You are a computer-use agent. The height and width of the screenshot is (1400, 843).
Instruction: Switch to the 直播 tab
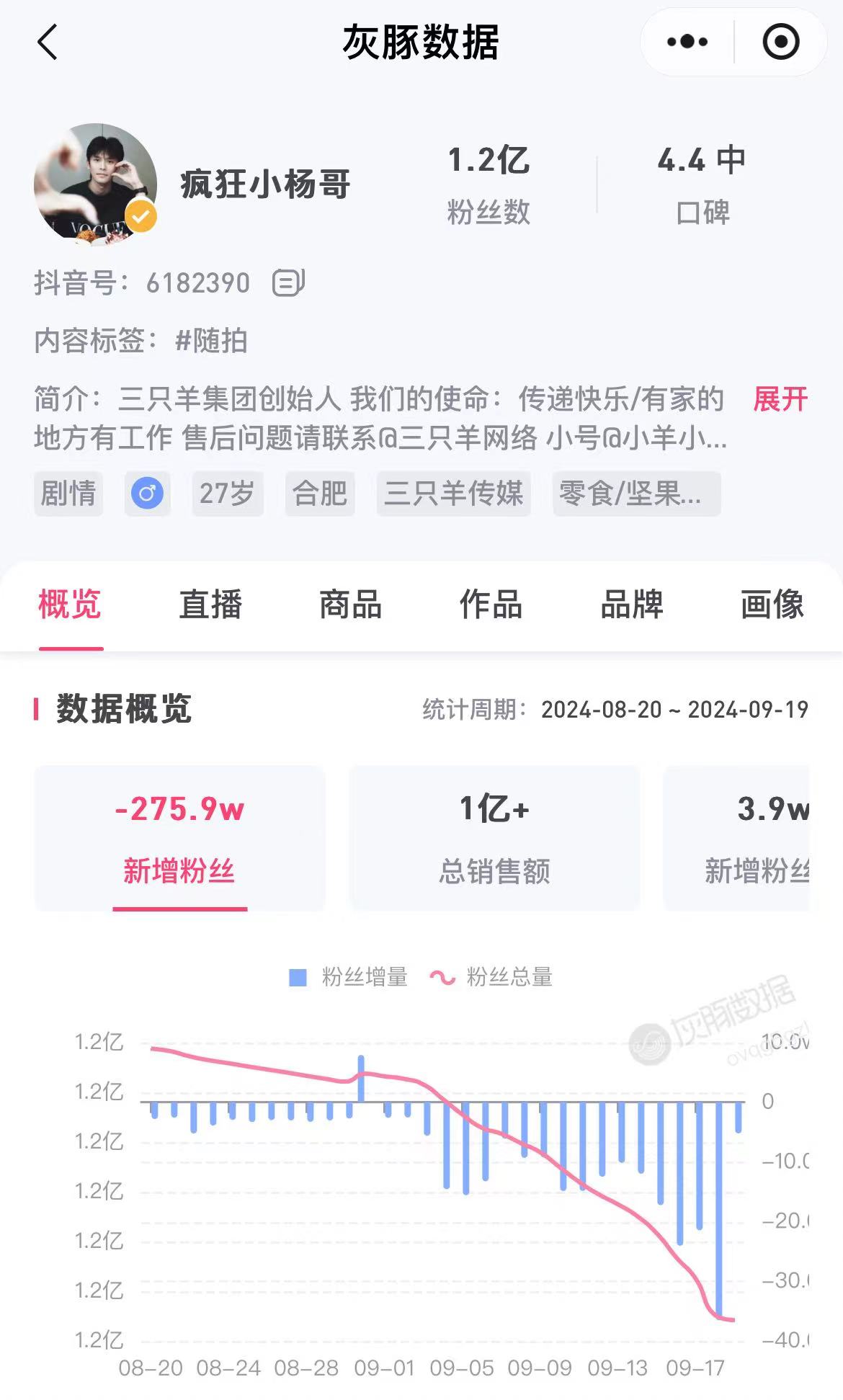(x=210, y=605)
